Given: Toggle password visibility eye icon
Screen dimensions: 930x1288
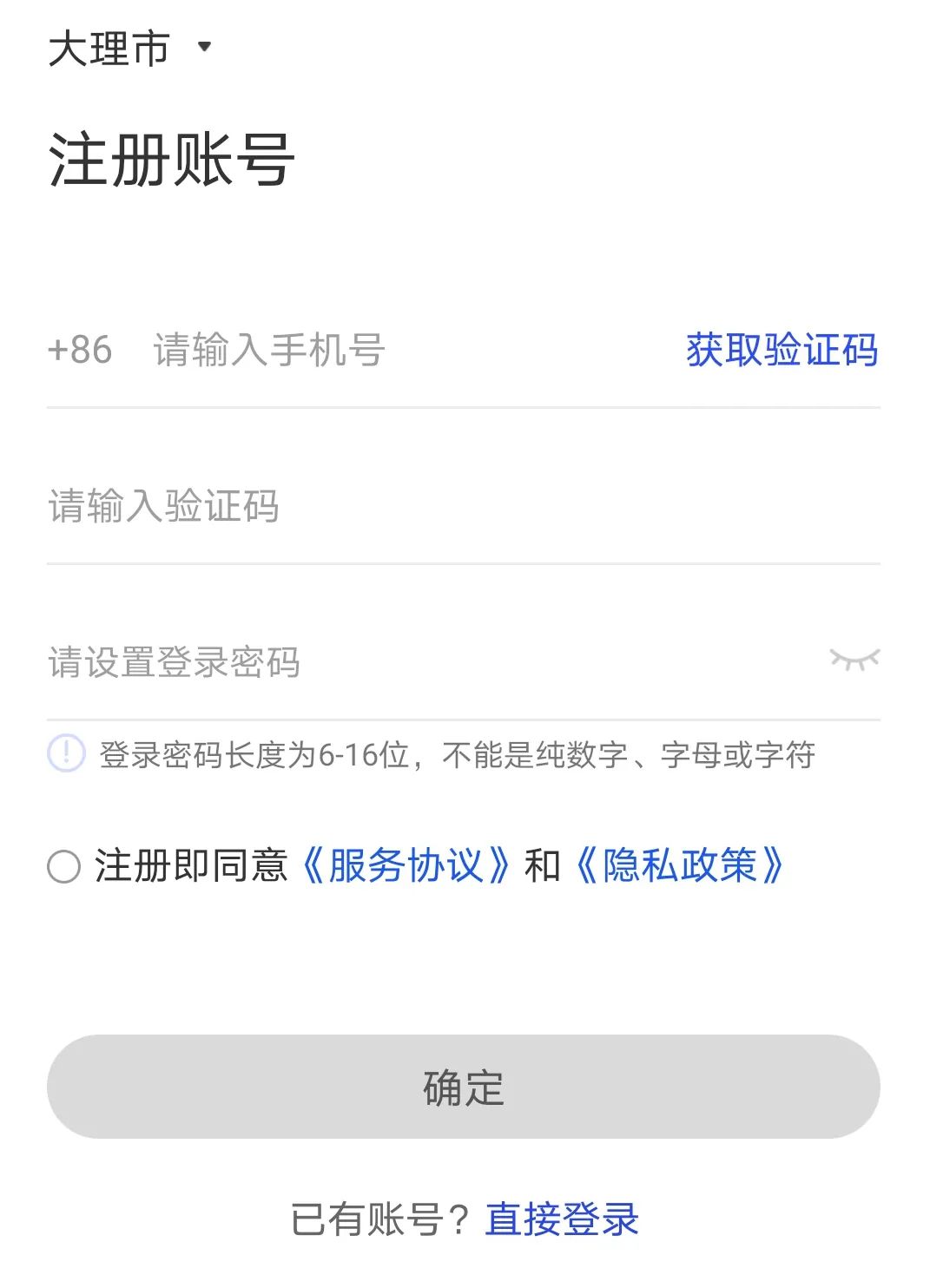Looking at the screenshot, I should tap(854, 660).
